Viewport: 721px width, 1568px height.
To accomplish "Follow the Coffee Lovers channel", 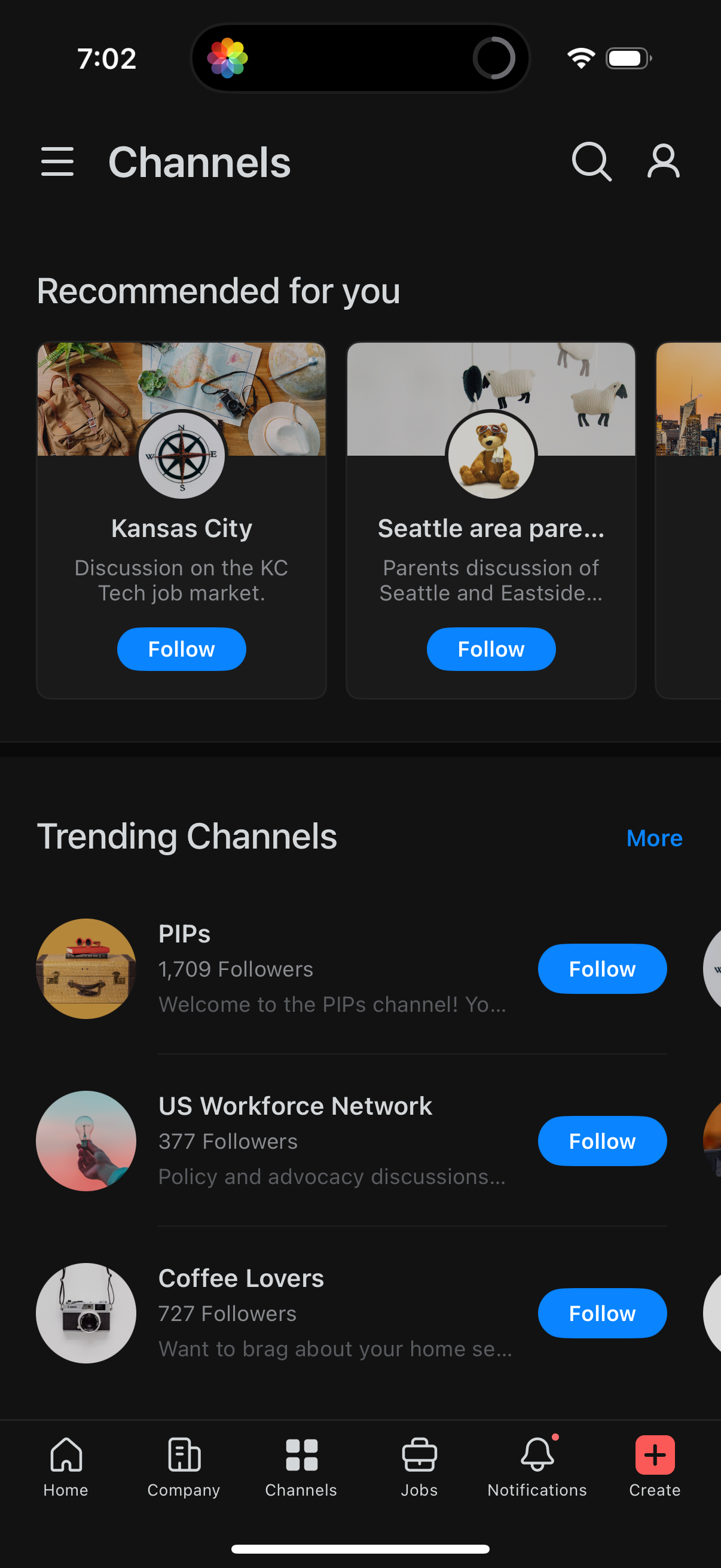I will point(602,1313).
